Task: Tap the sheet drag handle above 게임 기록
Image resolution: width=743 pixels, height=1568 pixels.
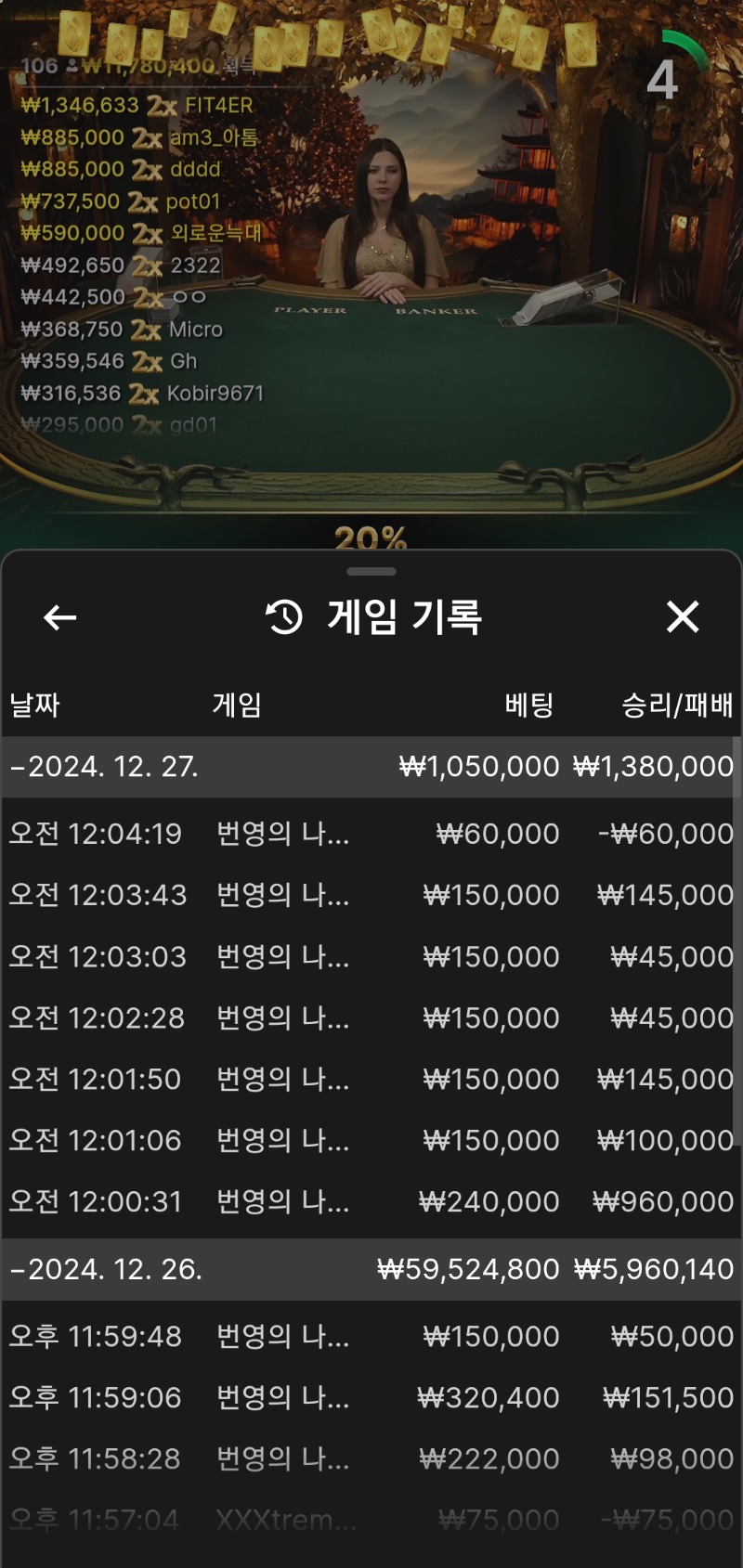Action: 371,571
